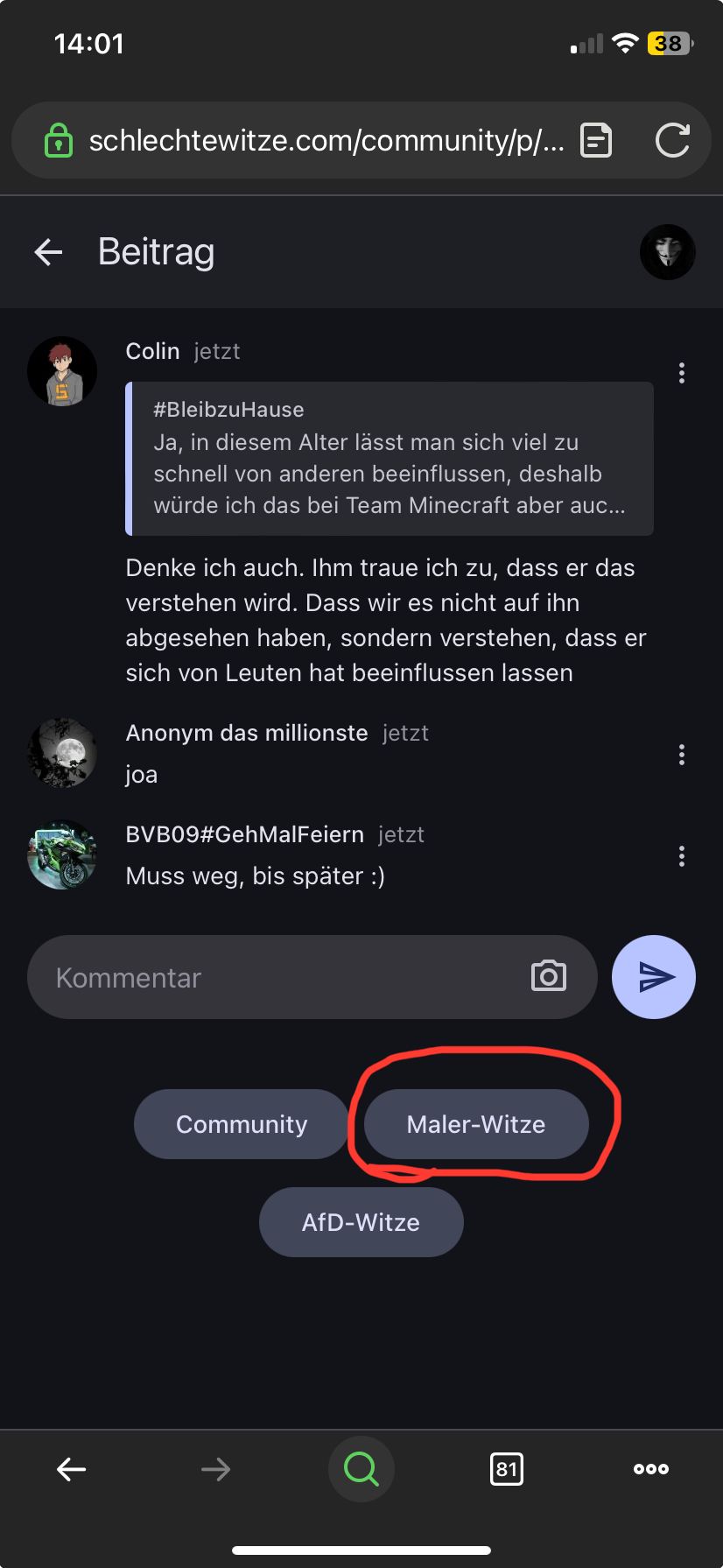This screenshot has height=1568, width=723.
Task: Open the quoted #BleibzuHause comment
Action: click(390, 458)
